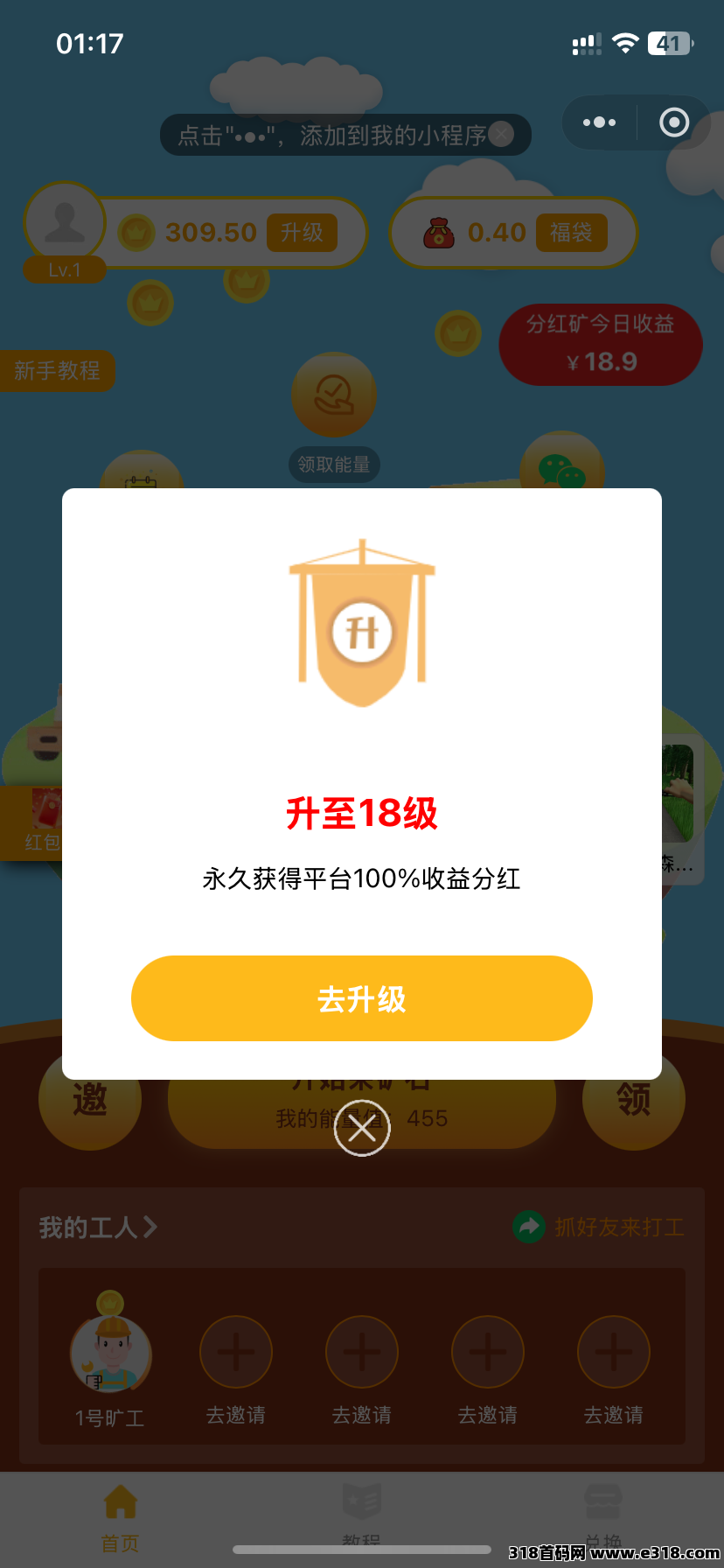Image resolution: width=724 pixels, height=1568 pixels.
Task: Open the mini program more menu
Action: tap(599, 122)
